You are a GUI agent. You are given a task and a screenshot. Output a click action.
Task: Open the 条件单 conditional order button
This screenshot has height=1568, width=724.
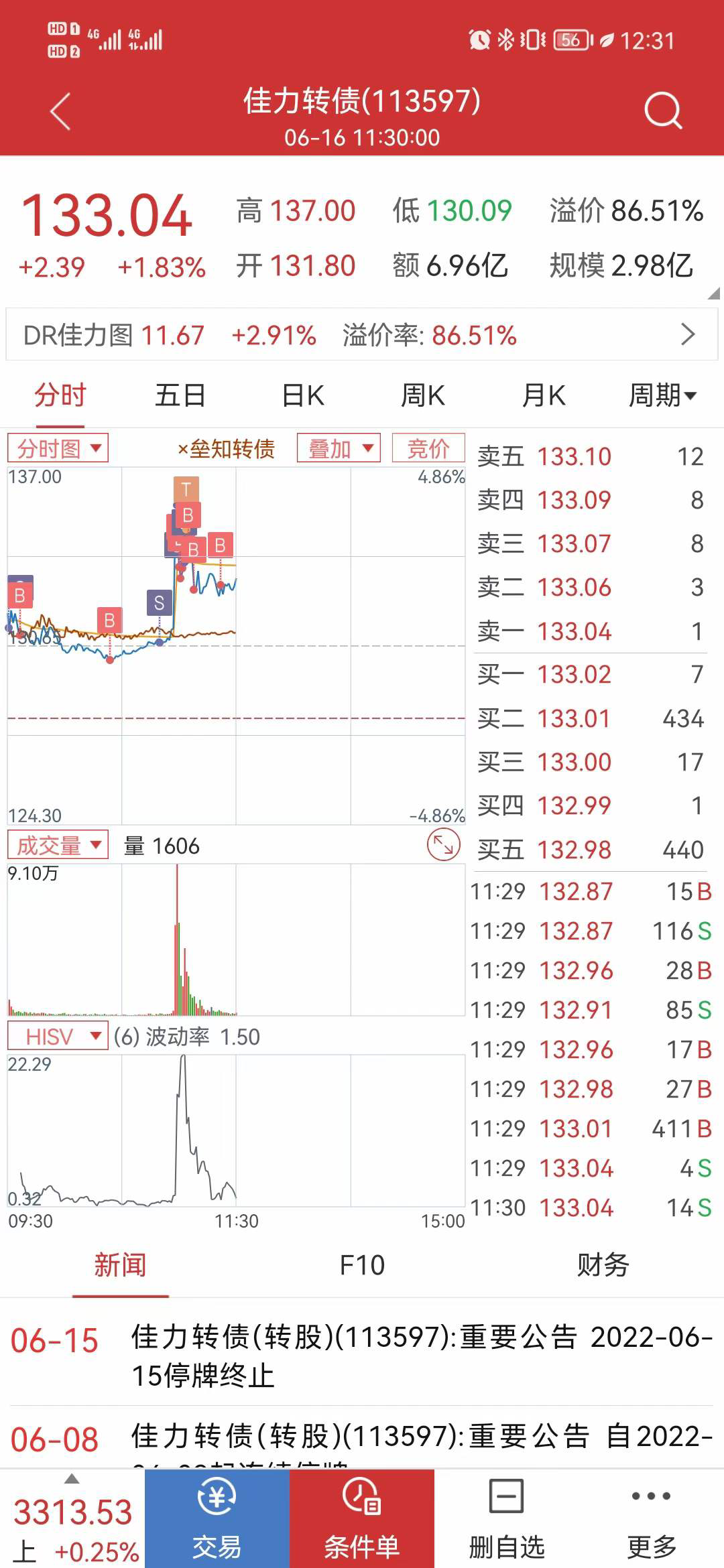pos(362,1520)
